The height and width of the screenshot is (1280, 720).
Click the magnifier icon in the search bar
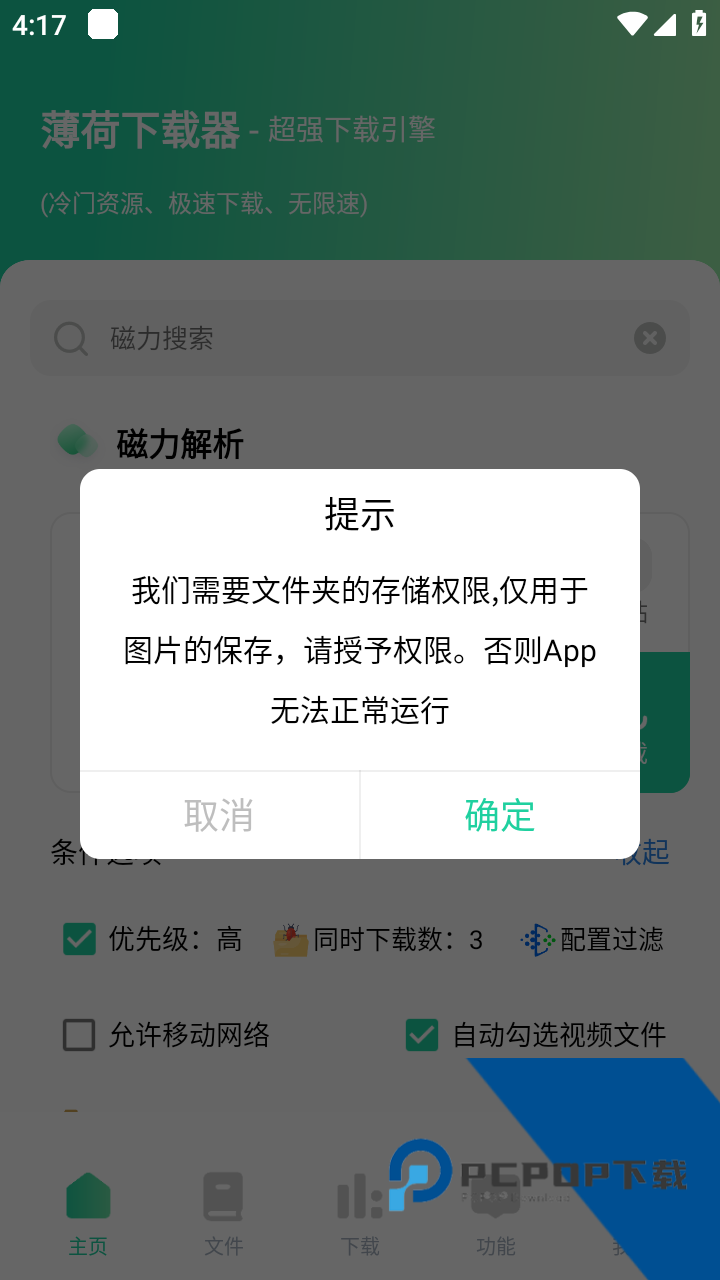point(70,338)
